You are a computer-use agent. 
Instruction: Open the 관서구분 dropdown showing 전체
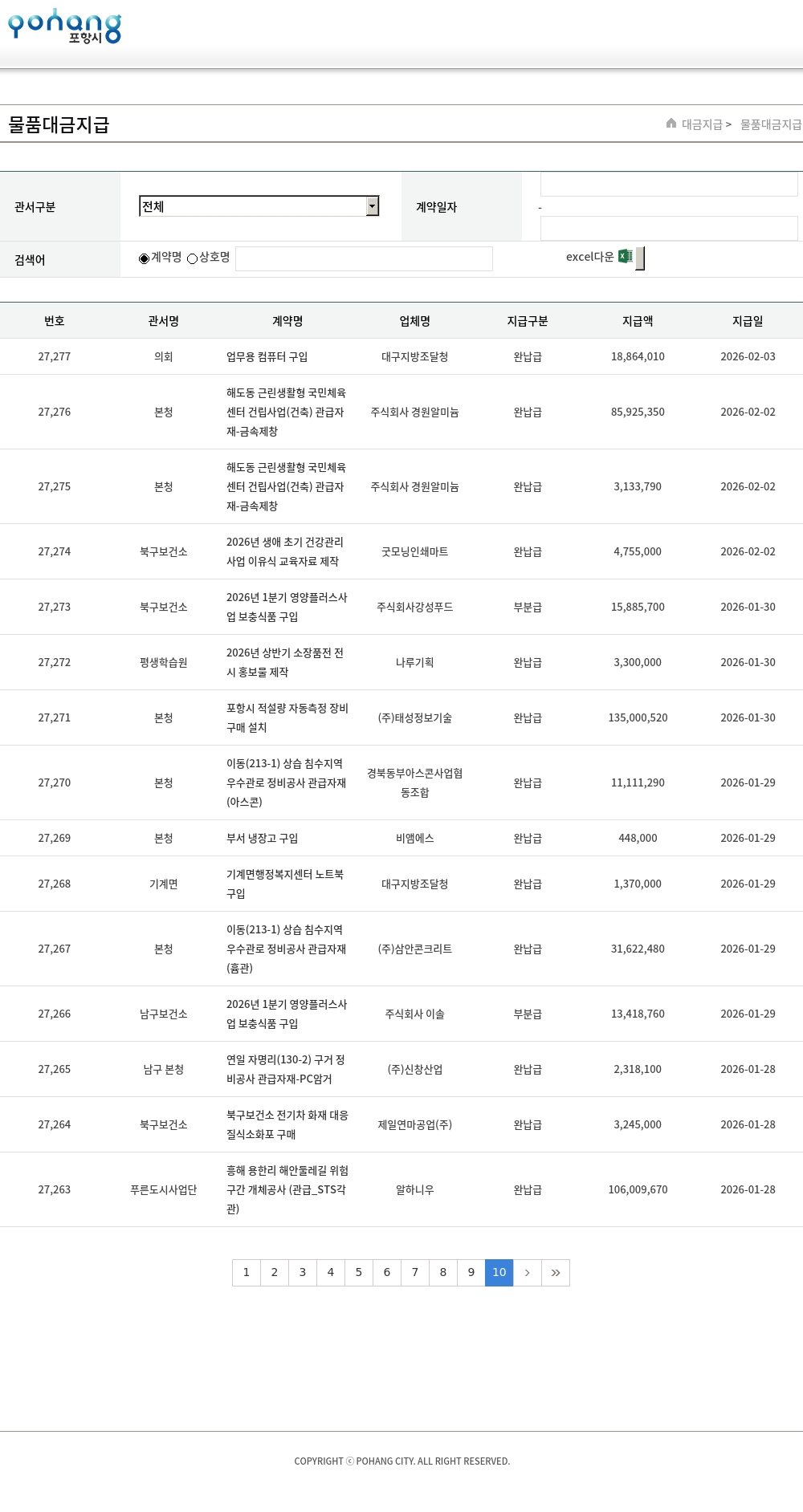click(259, 206)
